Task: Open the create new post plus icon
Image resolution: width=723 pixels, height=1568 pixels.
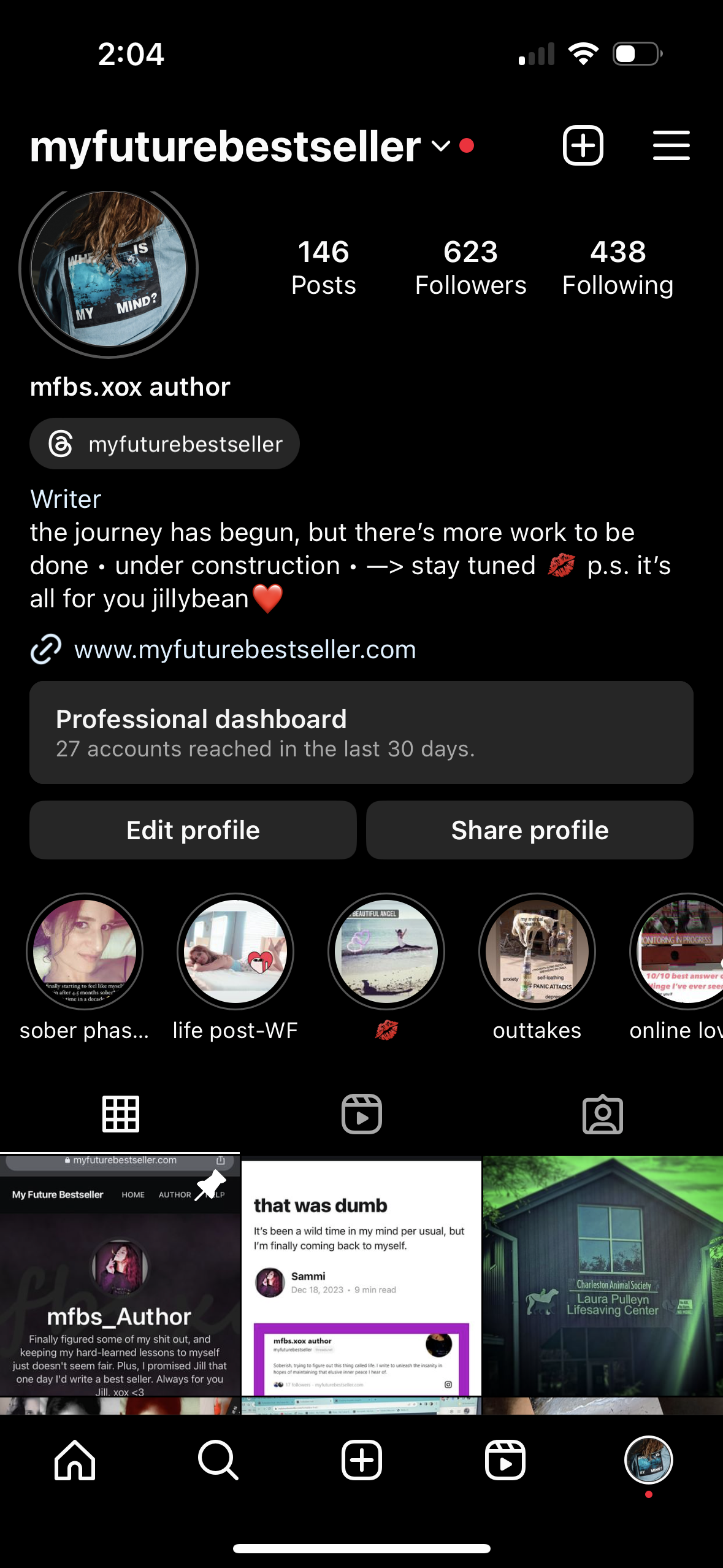Action: tap(583, 146)
